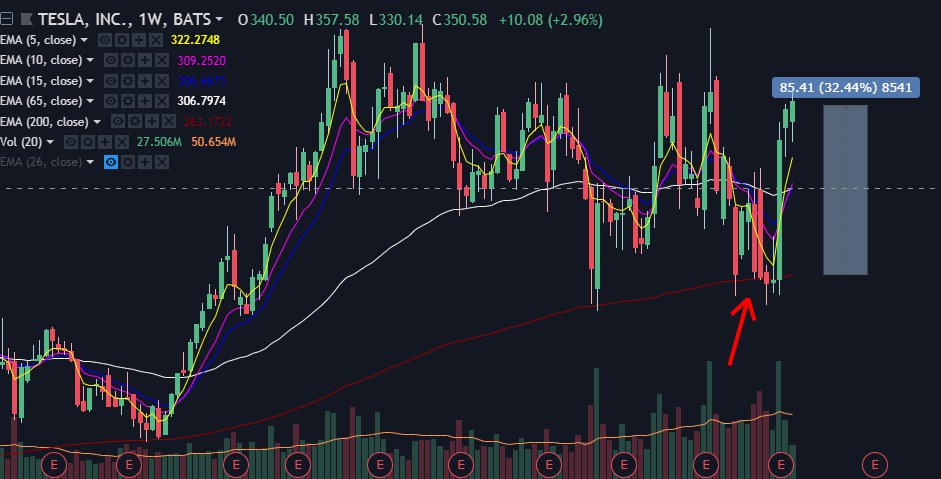Viewport: 941px width, 479px height.
Task: Show the hidden EMA (26, close) indicator
Action: 111,162
